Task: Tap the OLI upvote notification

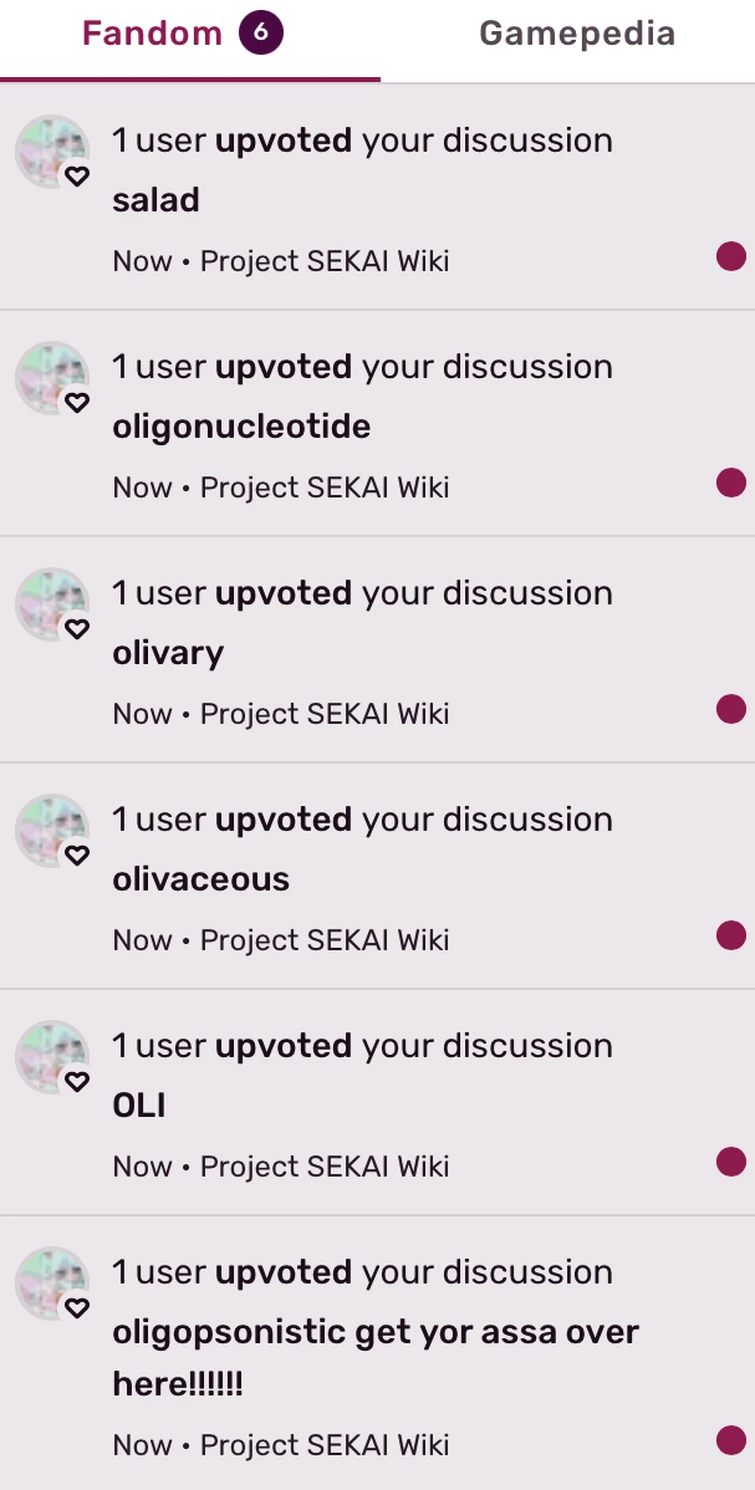Action: [x=360, y=1104]
